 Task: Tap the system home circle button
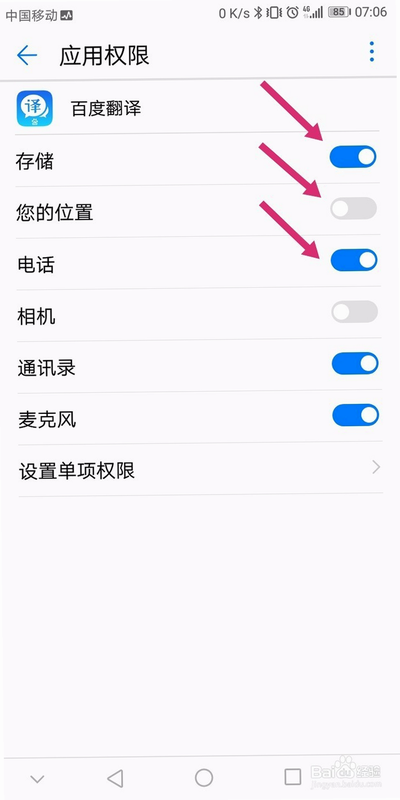click(x=204, y=778)
